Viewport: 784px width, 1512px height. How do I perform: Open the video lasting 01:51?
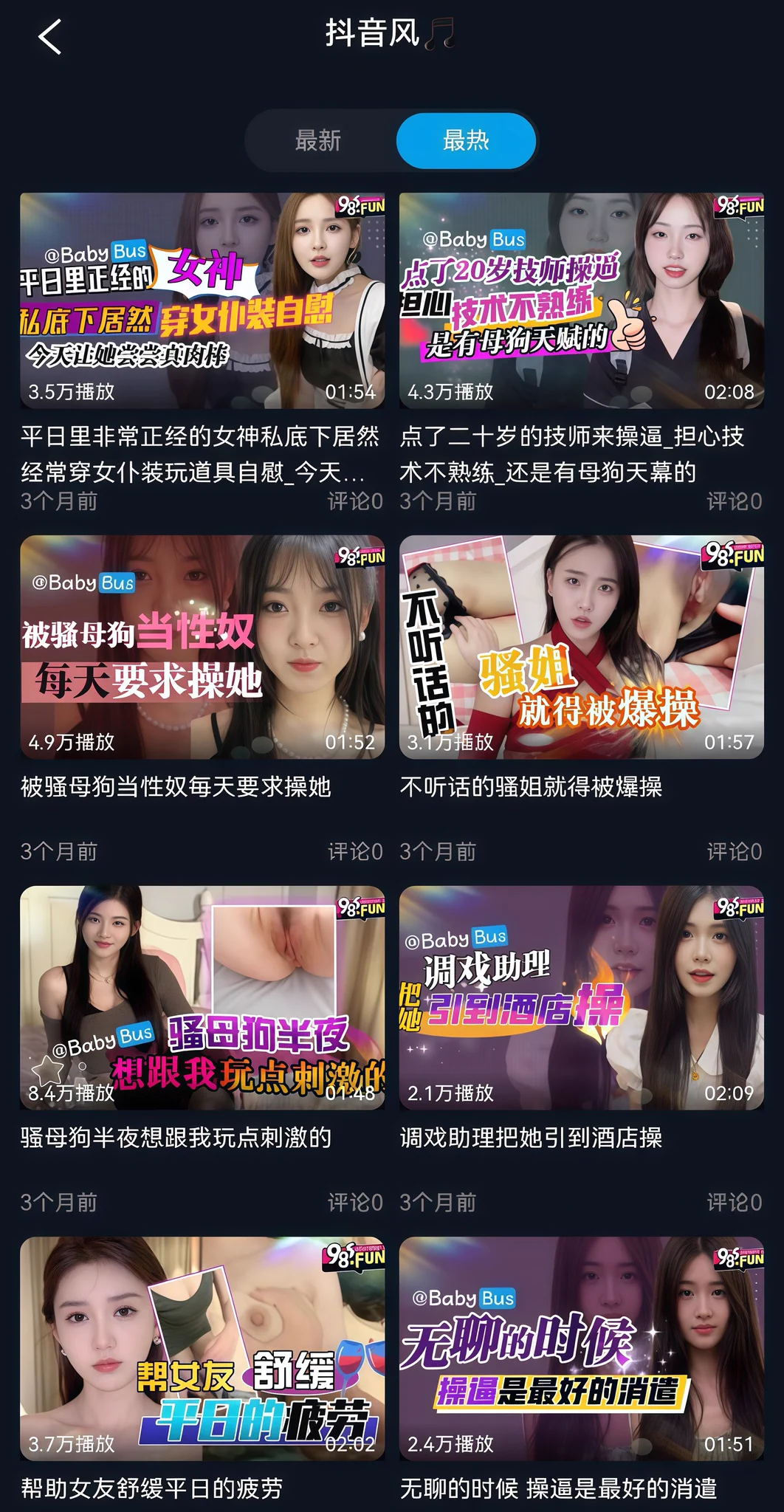581,1348
